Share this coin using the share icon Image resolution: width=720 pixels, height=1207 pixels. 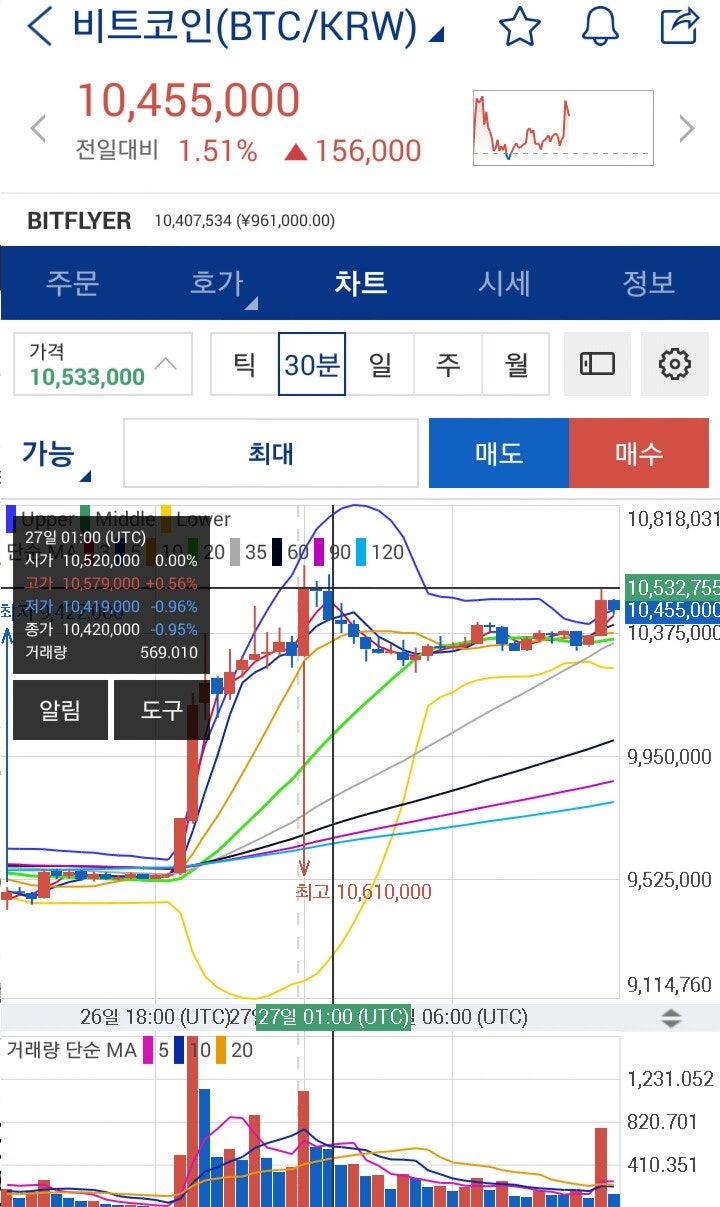pos(680,27)
